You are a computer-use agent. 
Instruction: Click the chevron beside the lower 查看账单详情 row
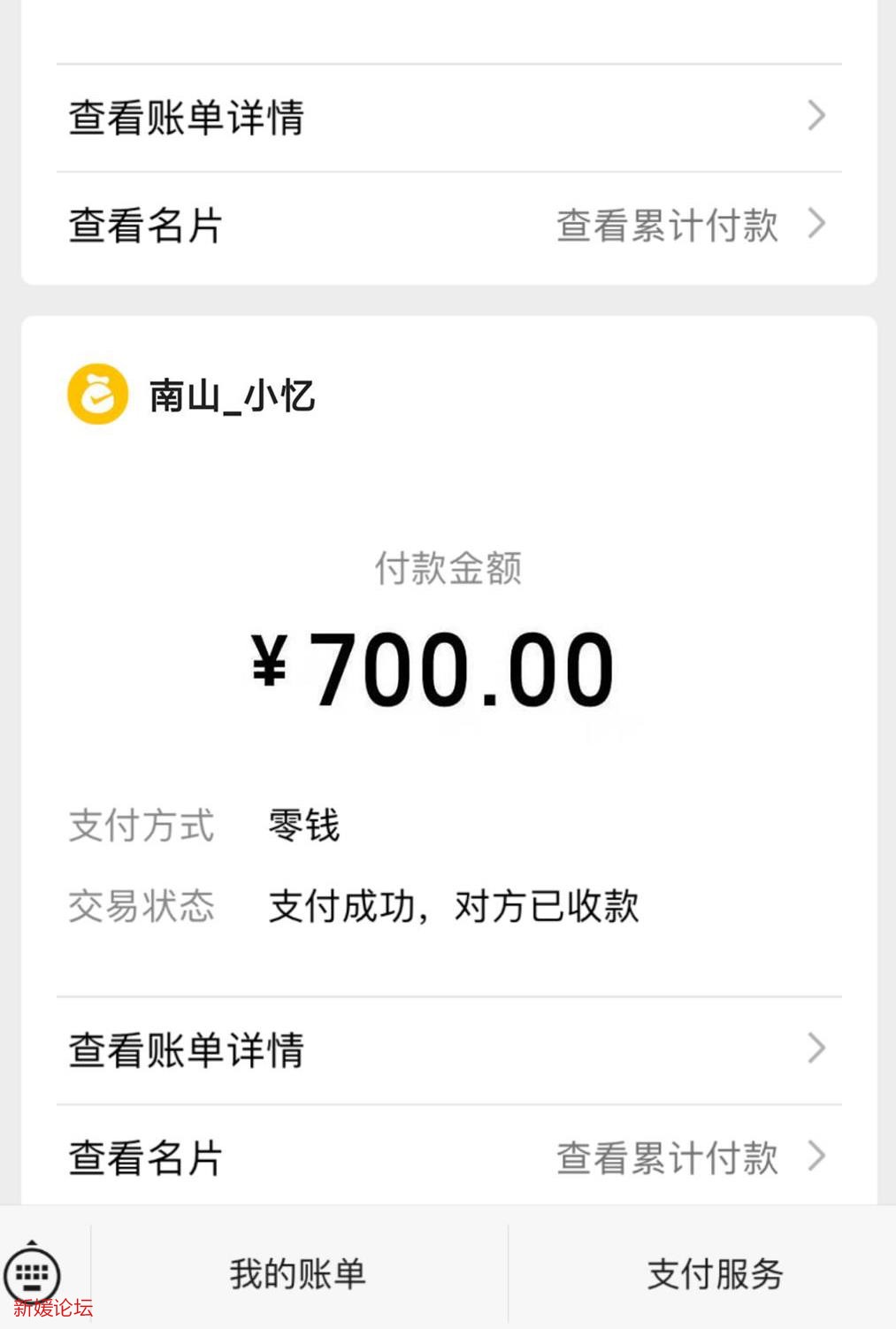click(x=816, y=1049)
